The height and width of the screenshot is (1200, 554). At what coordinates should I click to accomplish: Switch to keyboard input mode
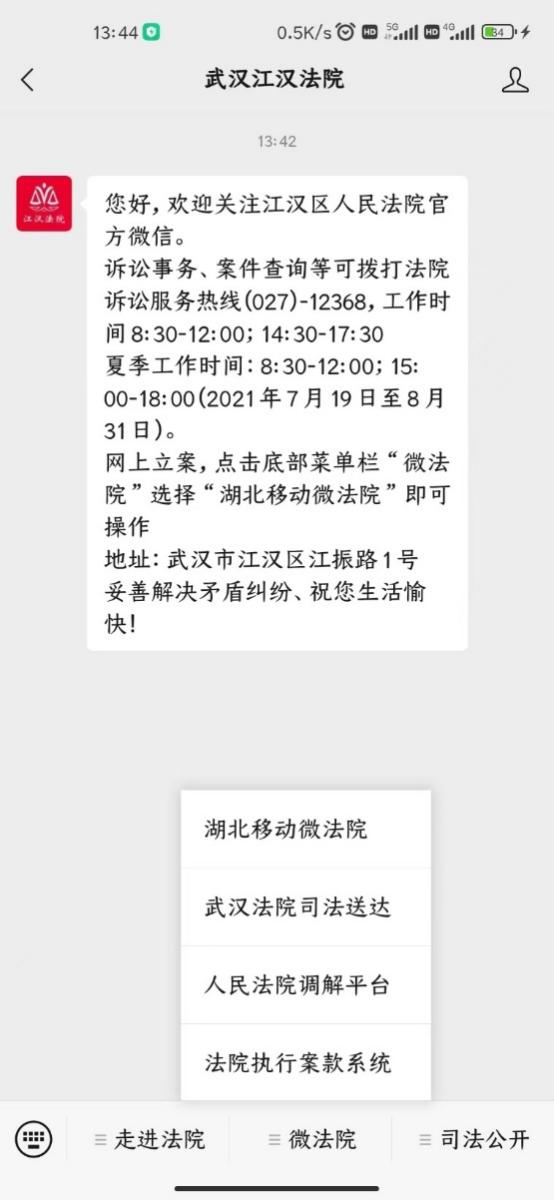pyautogui.click(x=33, y=1138)
